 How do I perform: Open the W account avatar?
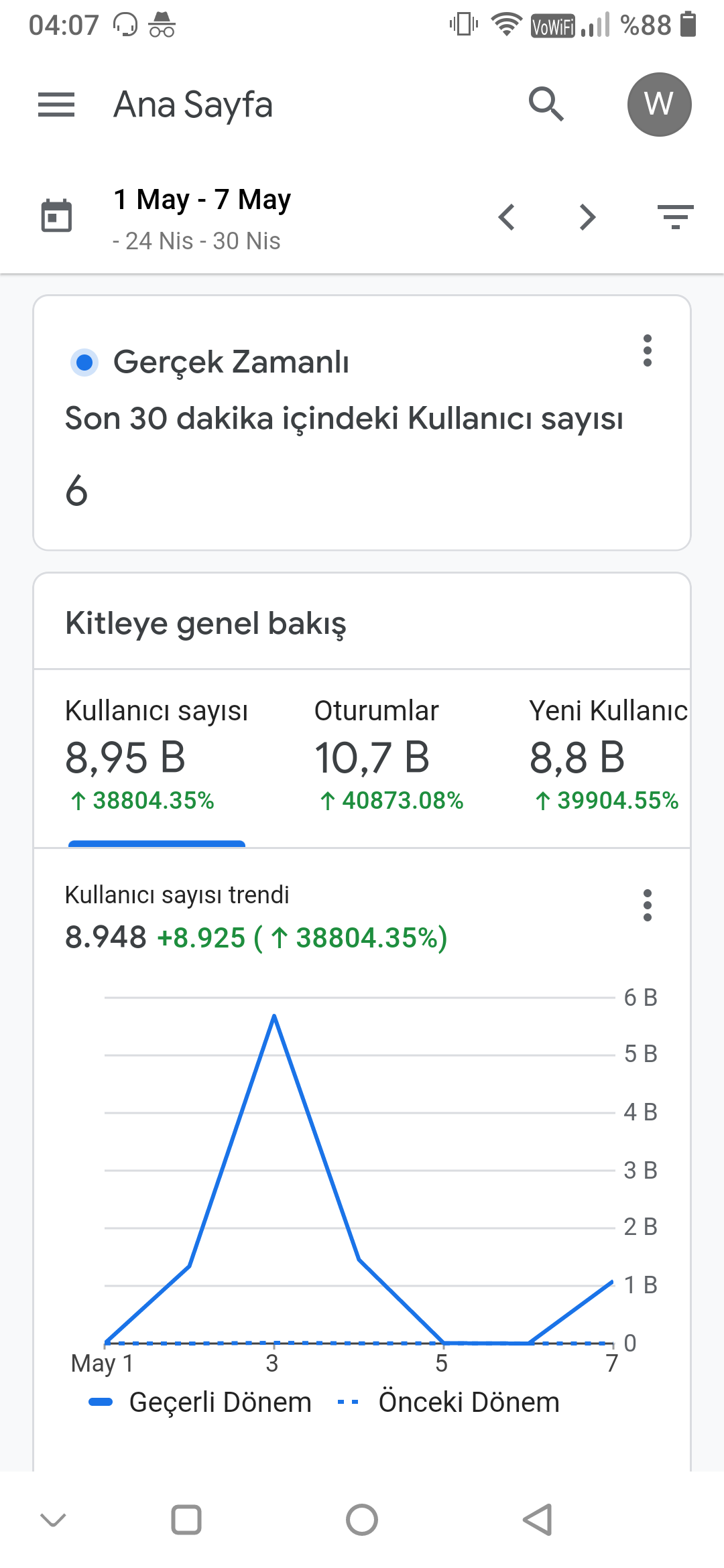click(x=659, y=105)
